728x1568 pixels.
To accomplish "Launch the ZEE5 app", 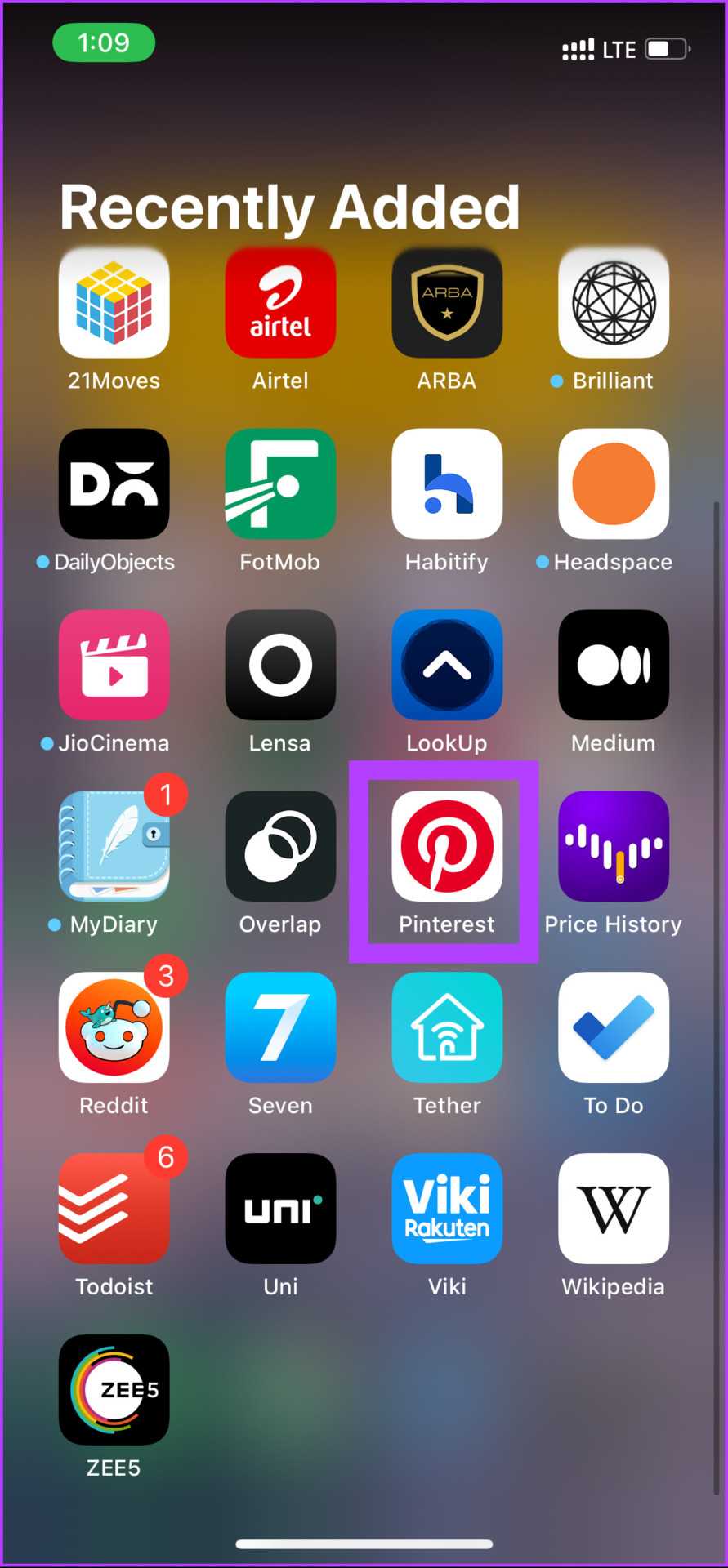I will pyautogui.click(x=114, y=1390).
